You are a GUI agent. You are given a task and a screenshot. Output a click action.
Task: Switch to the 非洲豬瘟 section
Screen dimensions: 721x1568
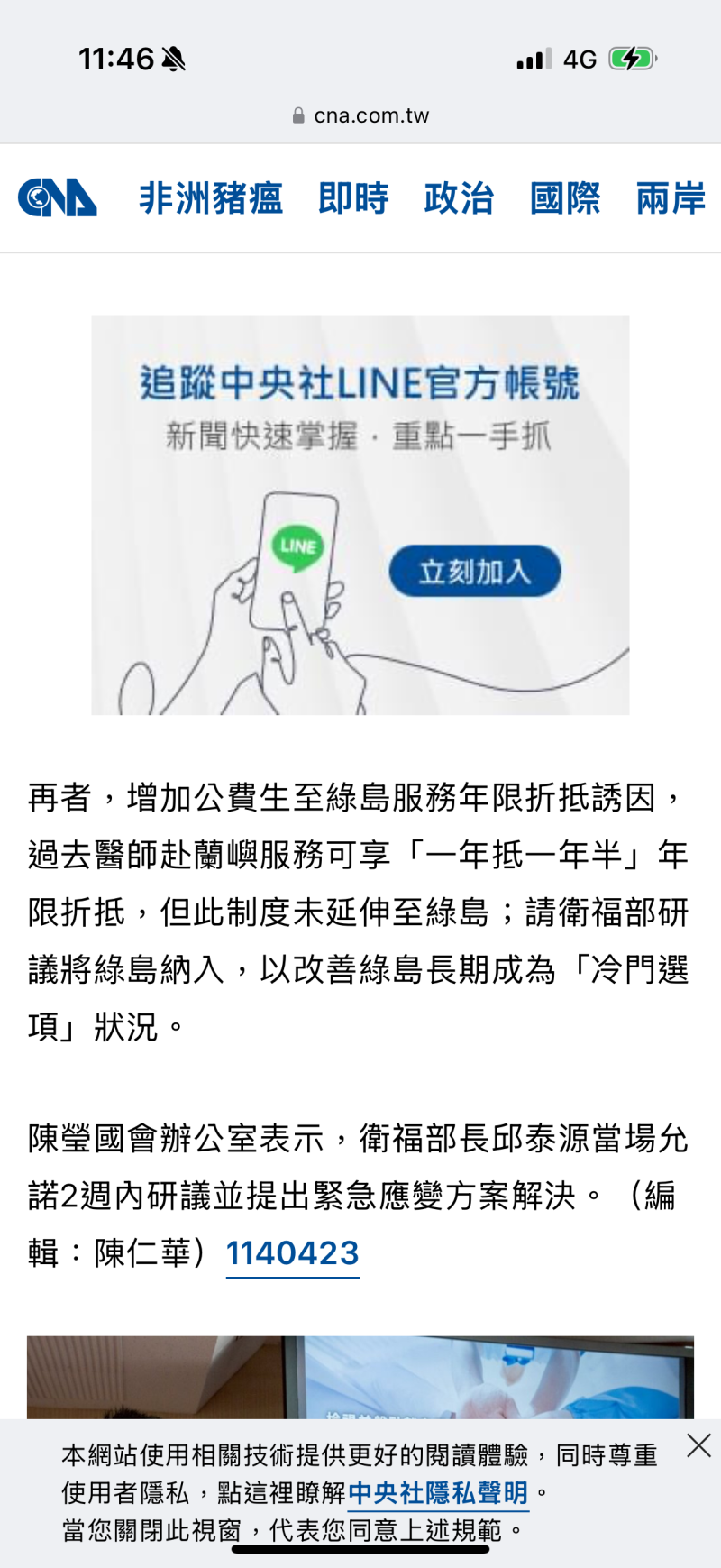(211, 198)
